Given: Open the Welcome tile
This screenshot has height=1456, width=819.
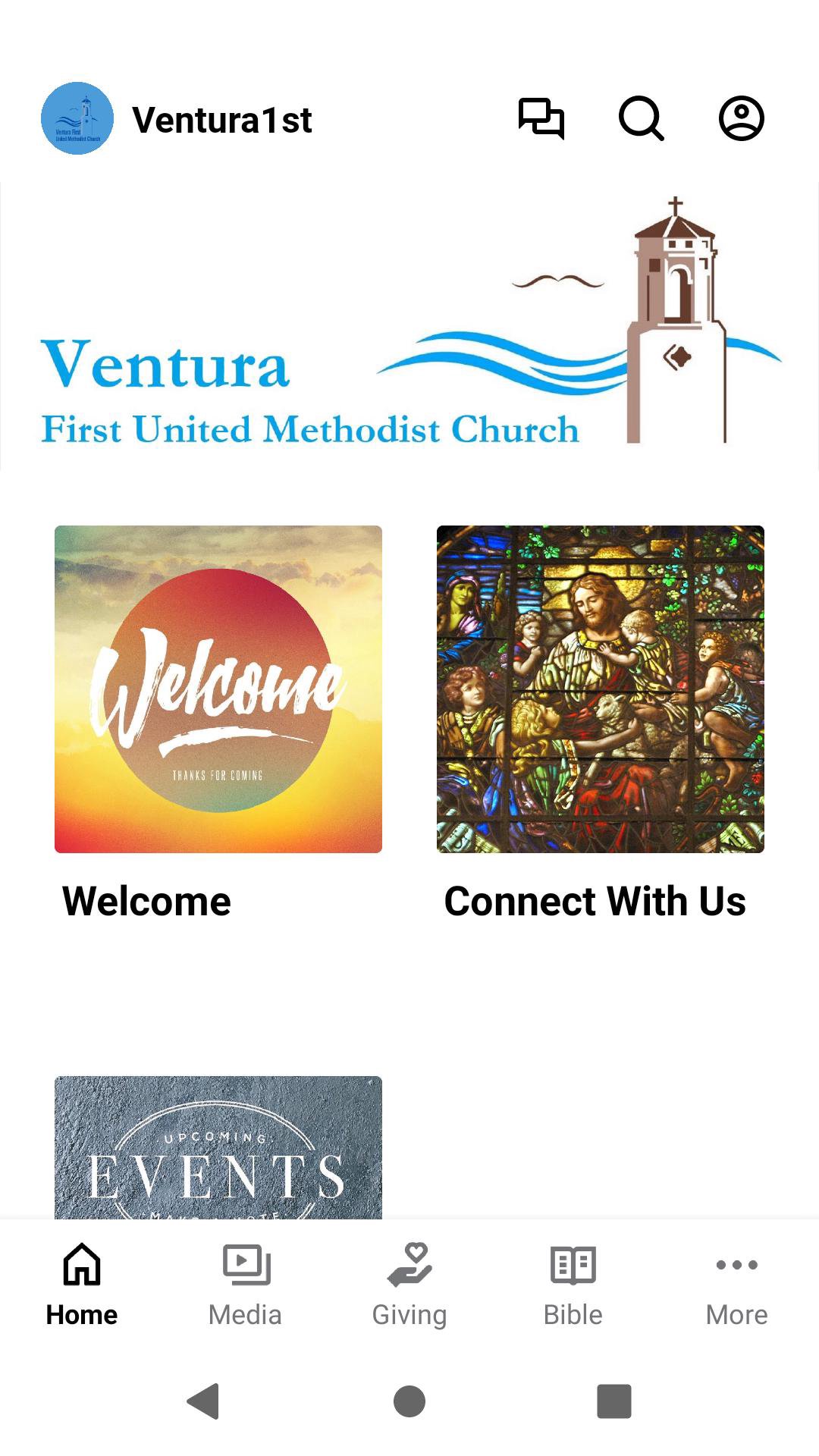Looking at the screenshot, I should click(218, 689).
